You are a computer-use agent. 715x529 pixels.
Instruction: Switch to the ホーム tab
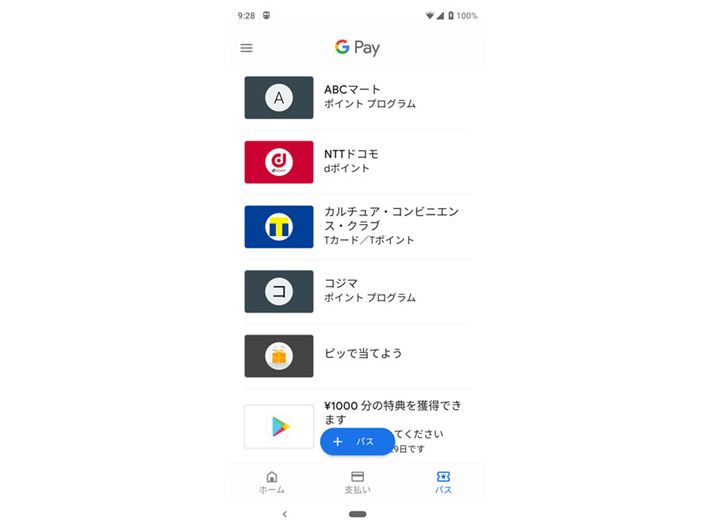tap(271, 482)
